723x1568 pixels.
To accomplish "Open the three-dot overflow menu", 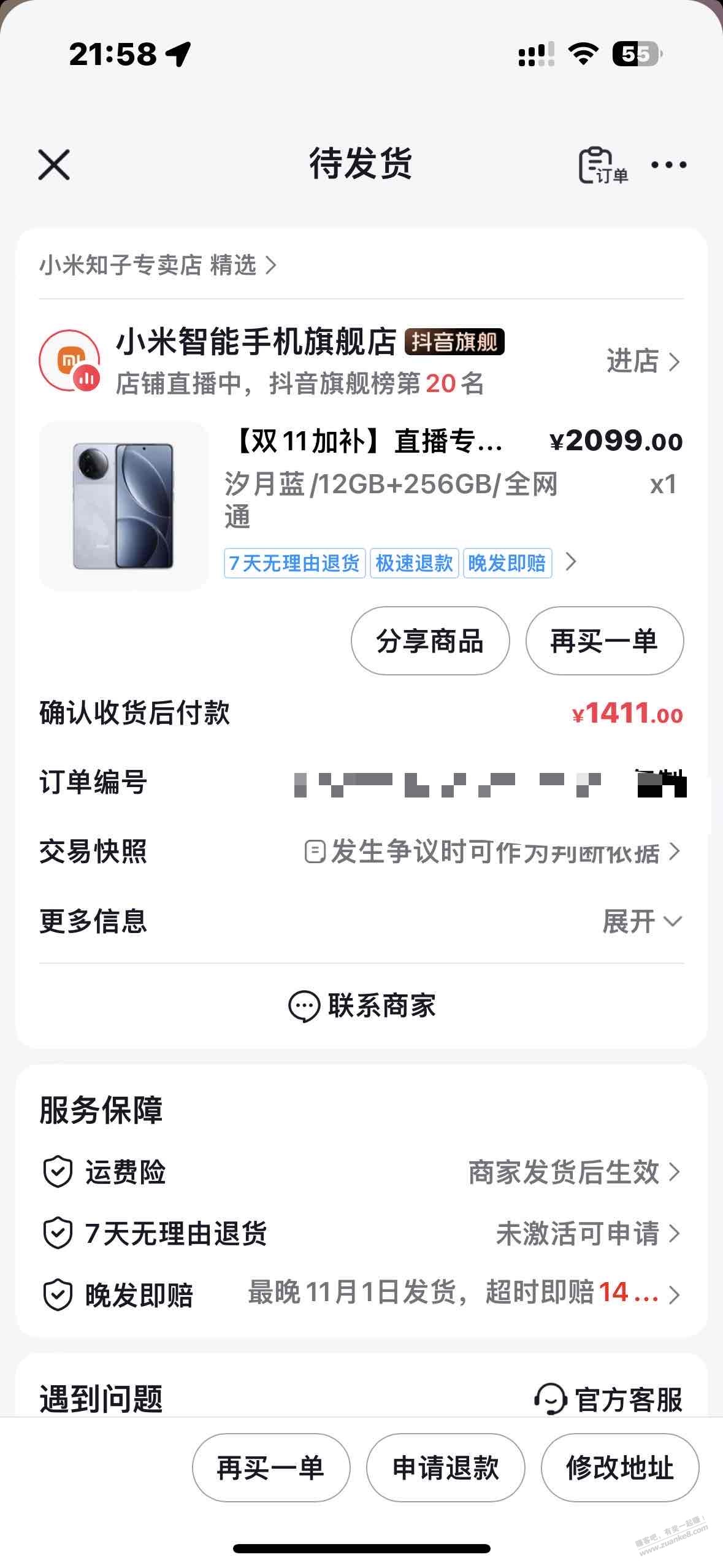I will click(668, 164).
